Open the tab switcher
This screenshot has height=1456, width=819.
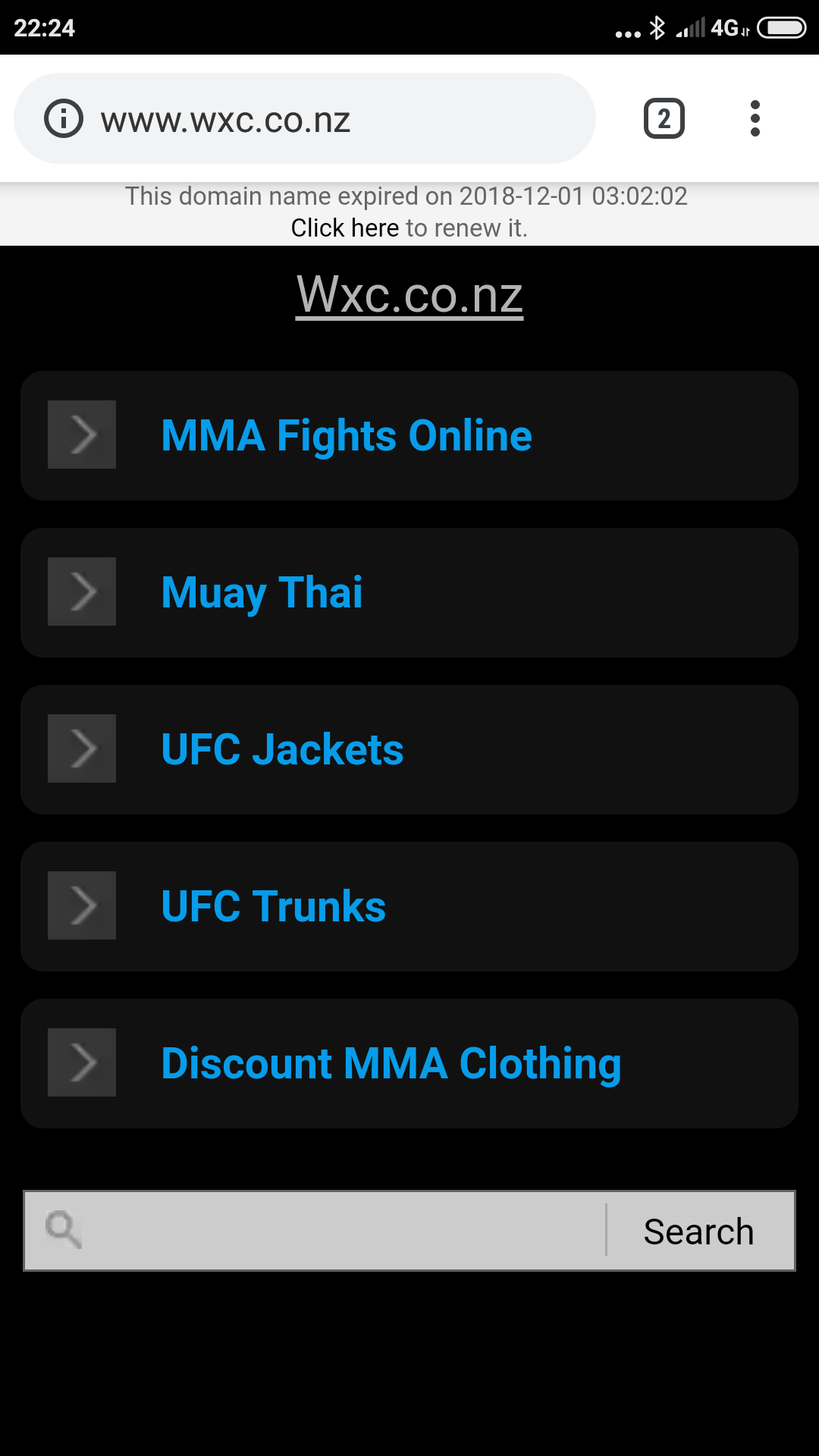(x=664, y=118)
